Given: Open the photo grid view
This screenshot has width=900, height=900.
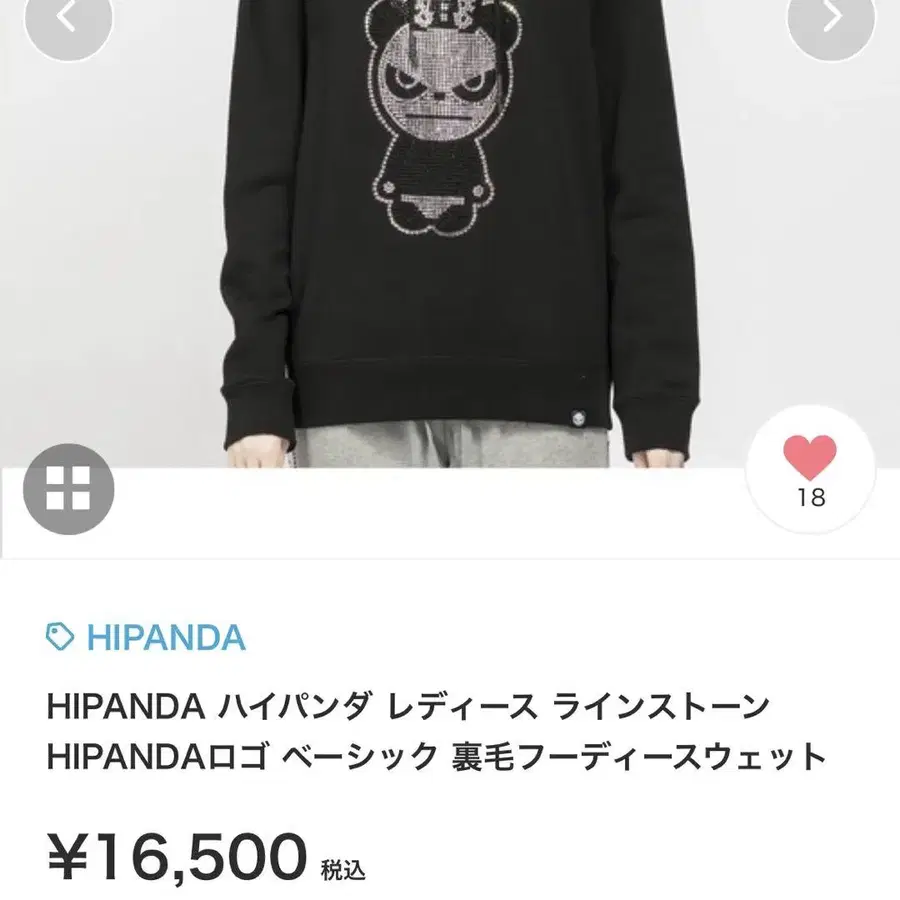Looking at the screenshot, I should point(69,488).
